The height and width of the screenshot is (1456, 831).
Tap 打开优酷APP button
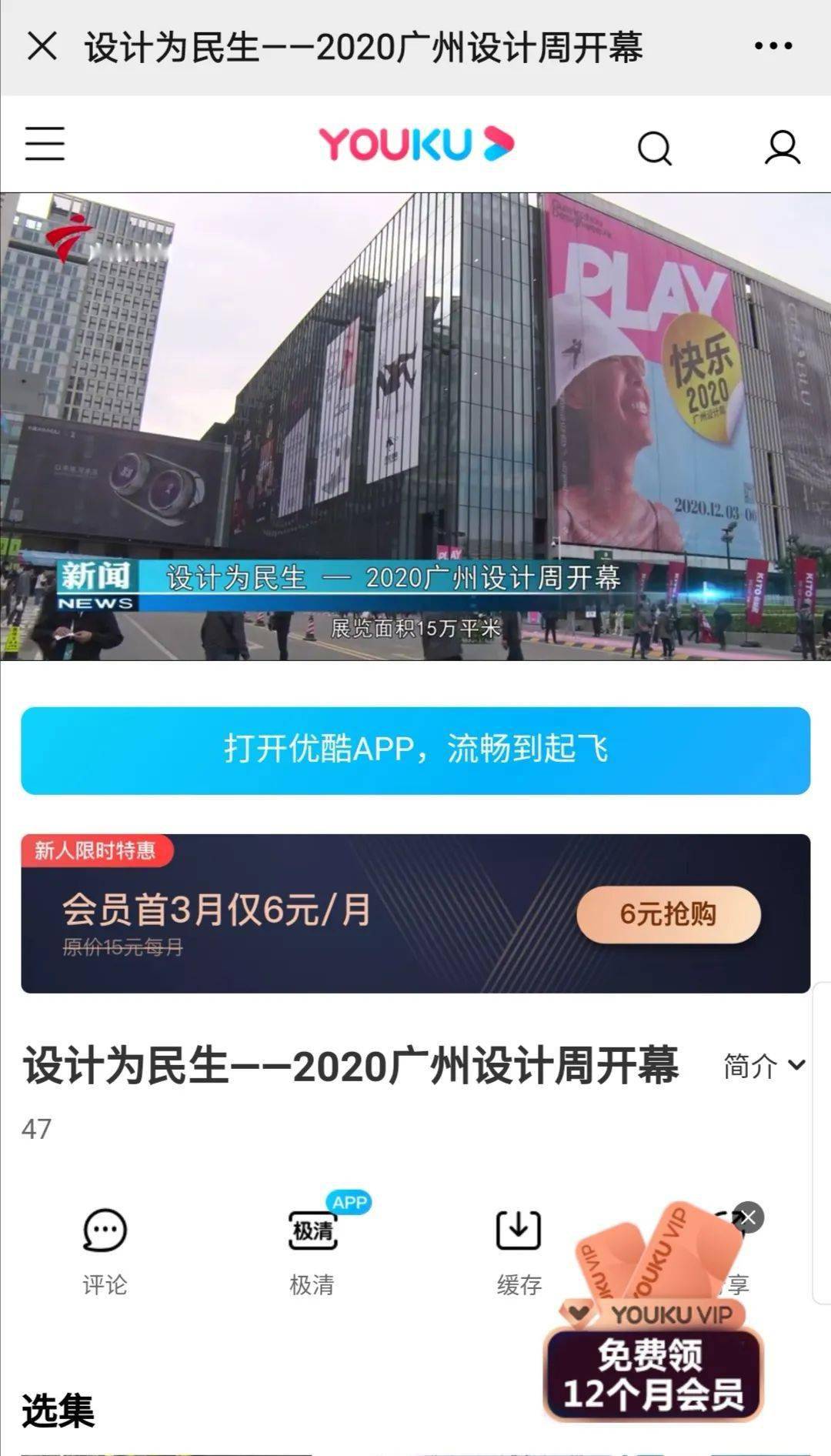(415, 750)
